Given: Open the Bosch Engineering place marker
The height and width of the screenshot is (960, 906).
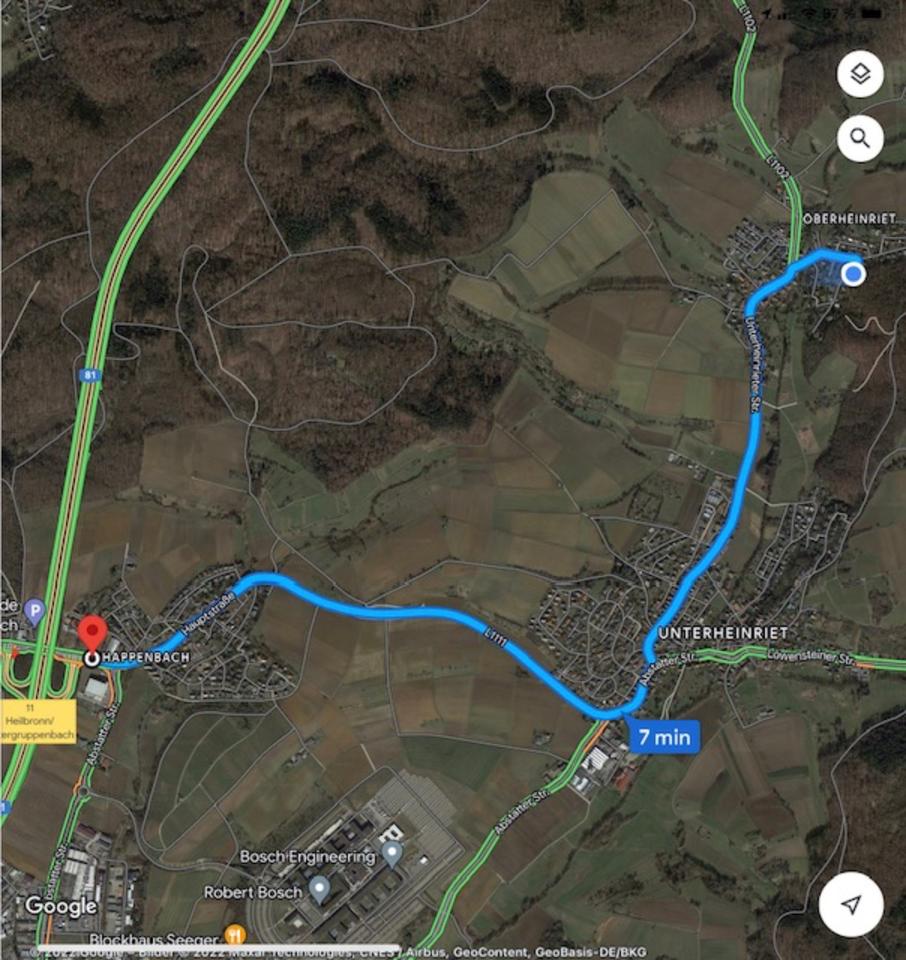Looking at the screenshot, I should [x=393, y=855].
